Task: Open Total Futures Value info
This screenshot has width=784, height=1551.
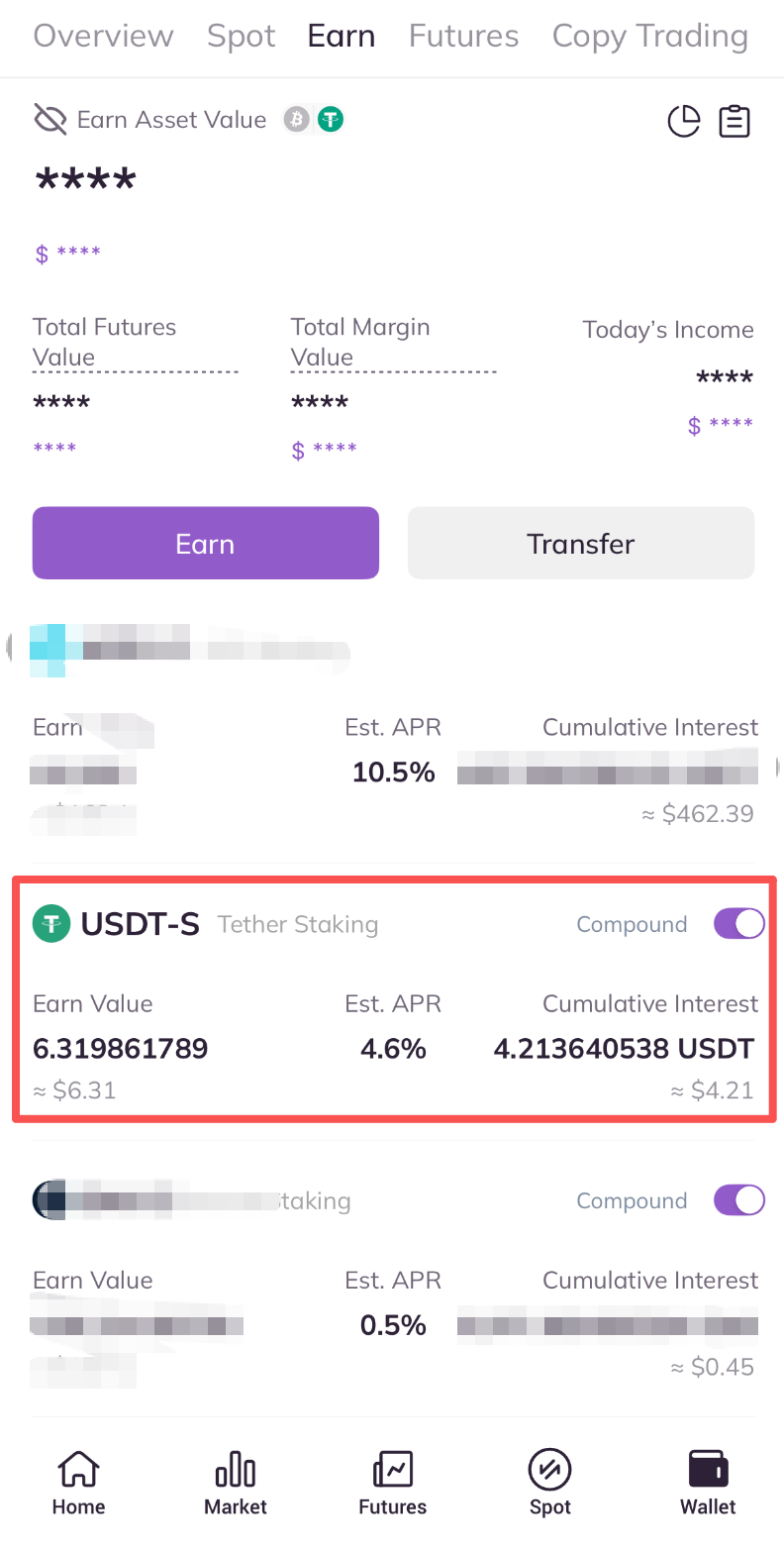Action: (x=104, y=342)
